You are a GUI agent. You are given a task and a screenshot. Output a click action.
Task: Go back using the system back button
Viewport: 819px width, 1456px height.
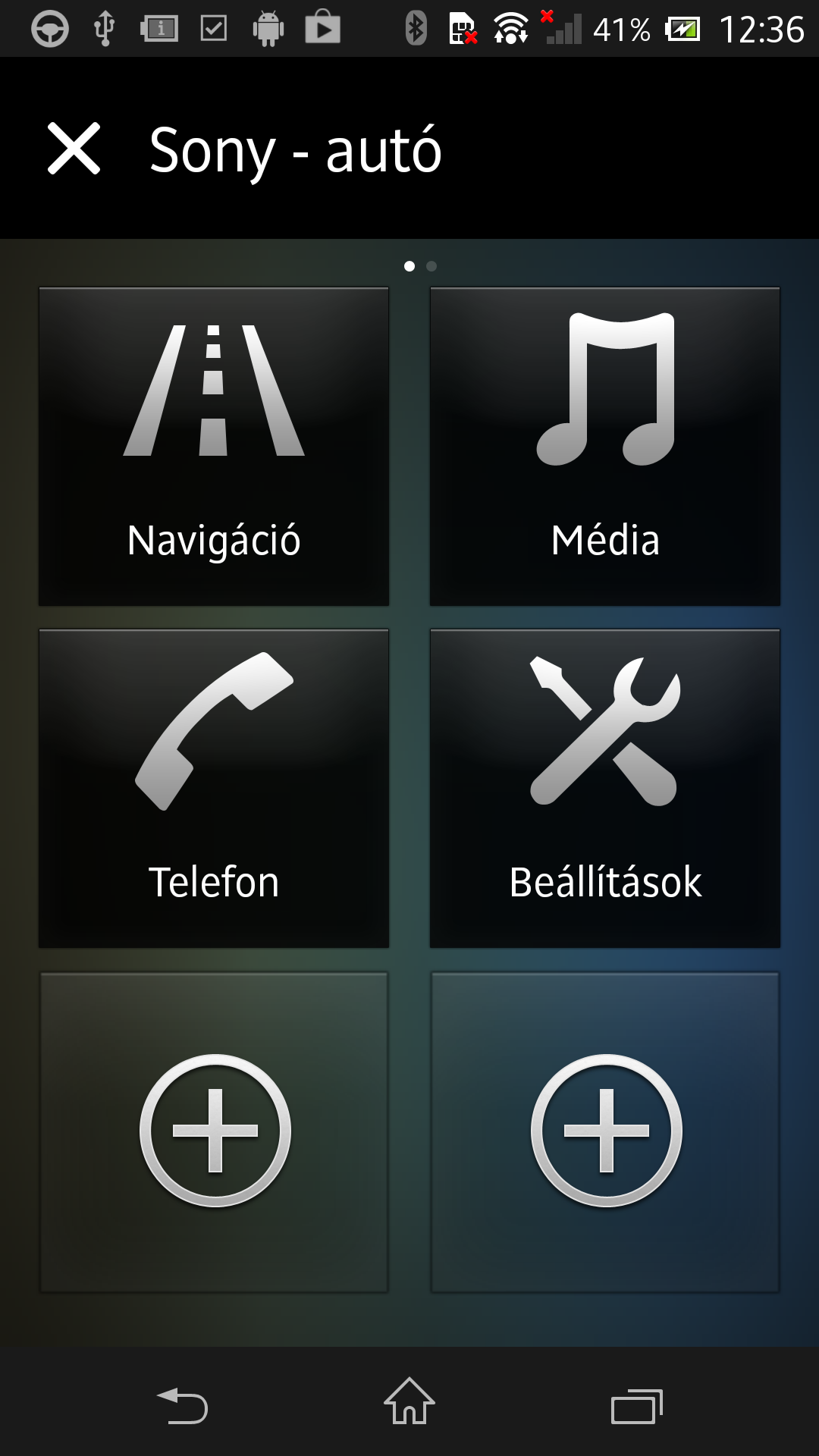[x=182, y=1405]
